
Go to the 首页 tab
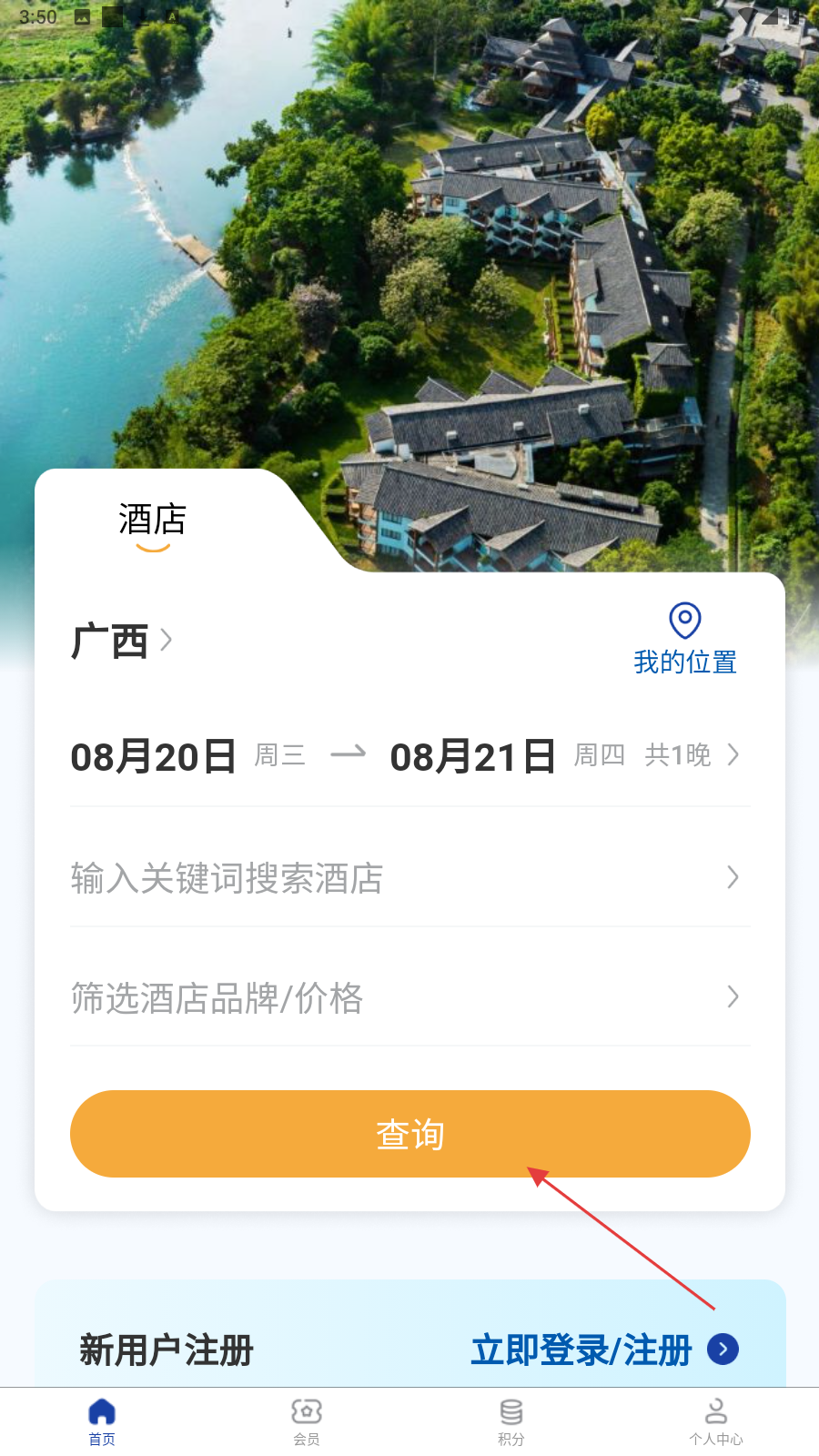(102, 1421)
